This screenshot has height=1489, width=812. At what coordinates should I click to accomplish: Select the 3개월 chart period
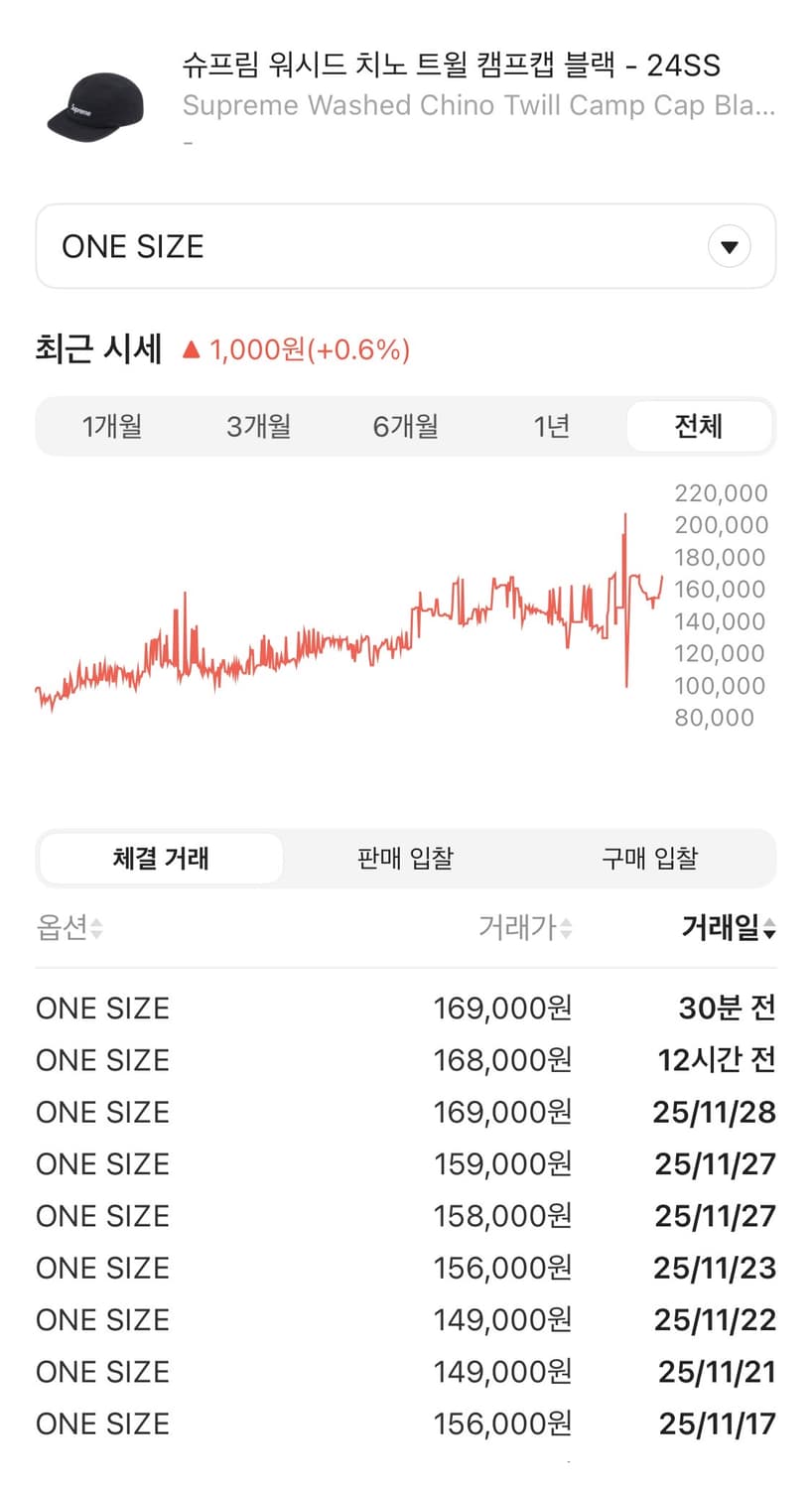258,426
